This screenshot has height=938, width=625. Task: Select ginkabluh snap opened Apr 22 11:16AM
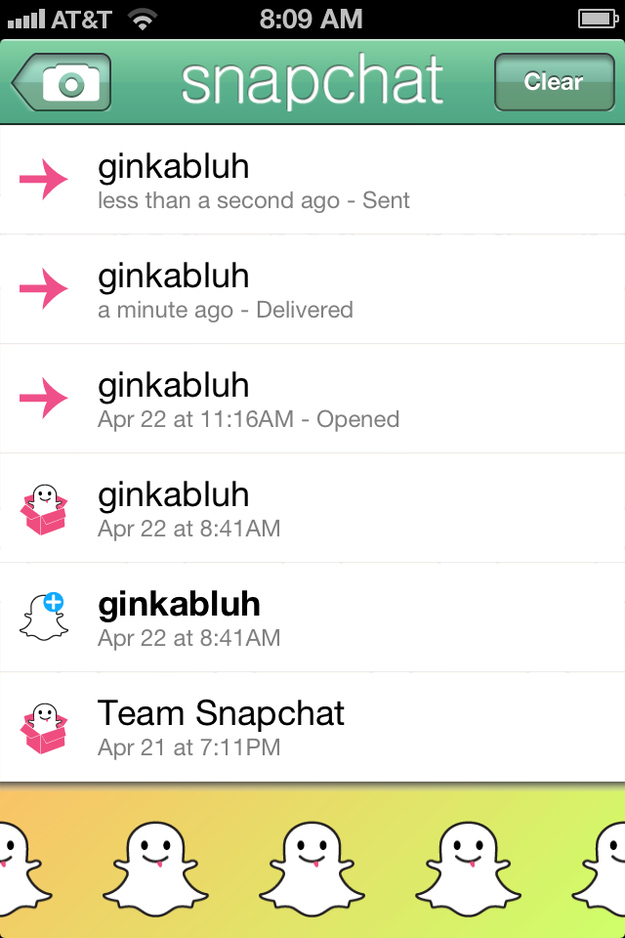point(312,400)
